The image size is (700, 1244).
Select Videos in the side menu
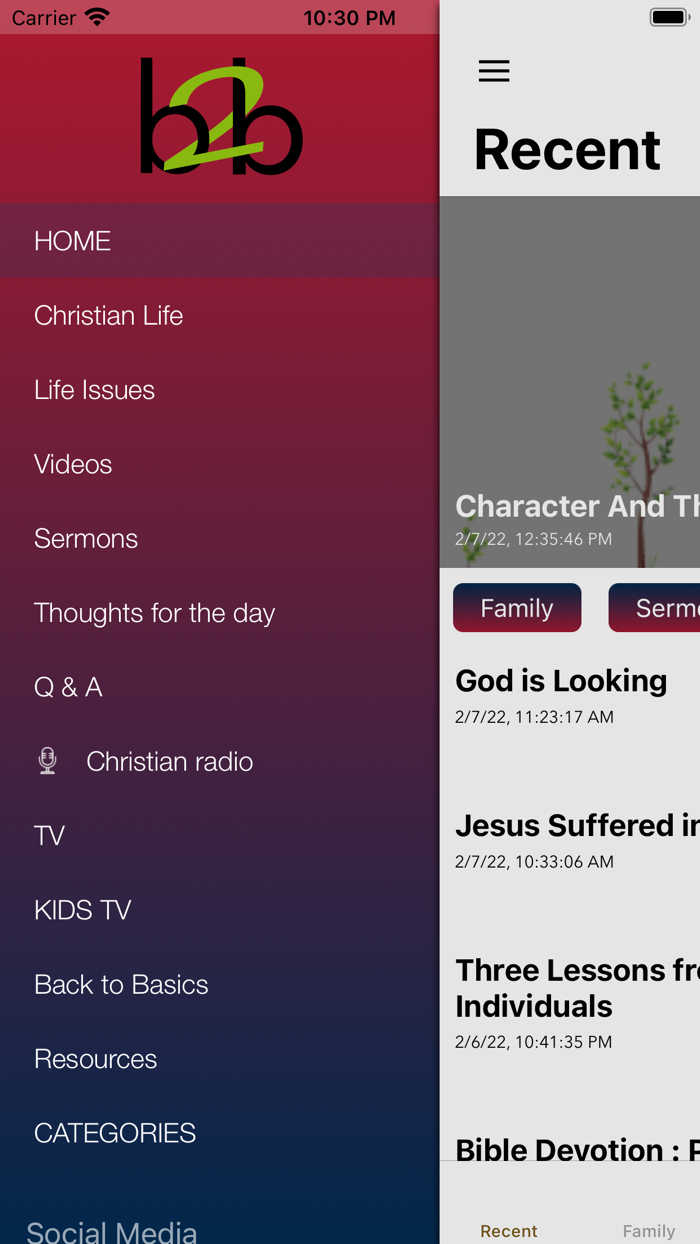[73, 464]
